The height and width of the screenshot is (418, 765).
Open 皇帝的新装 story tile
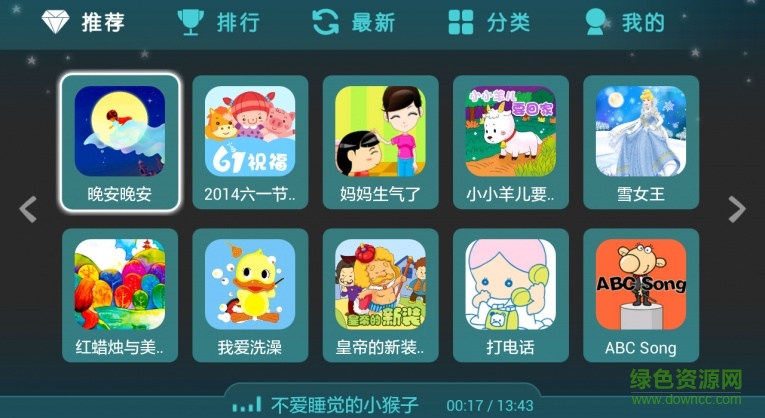(380, 296)
